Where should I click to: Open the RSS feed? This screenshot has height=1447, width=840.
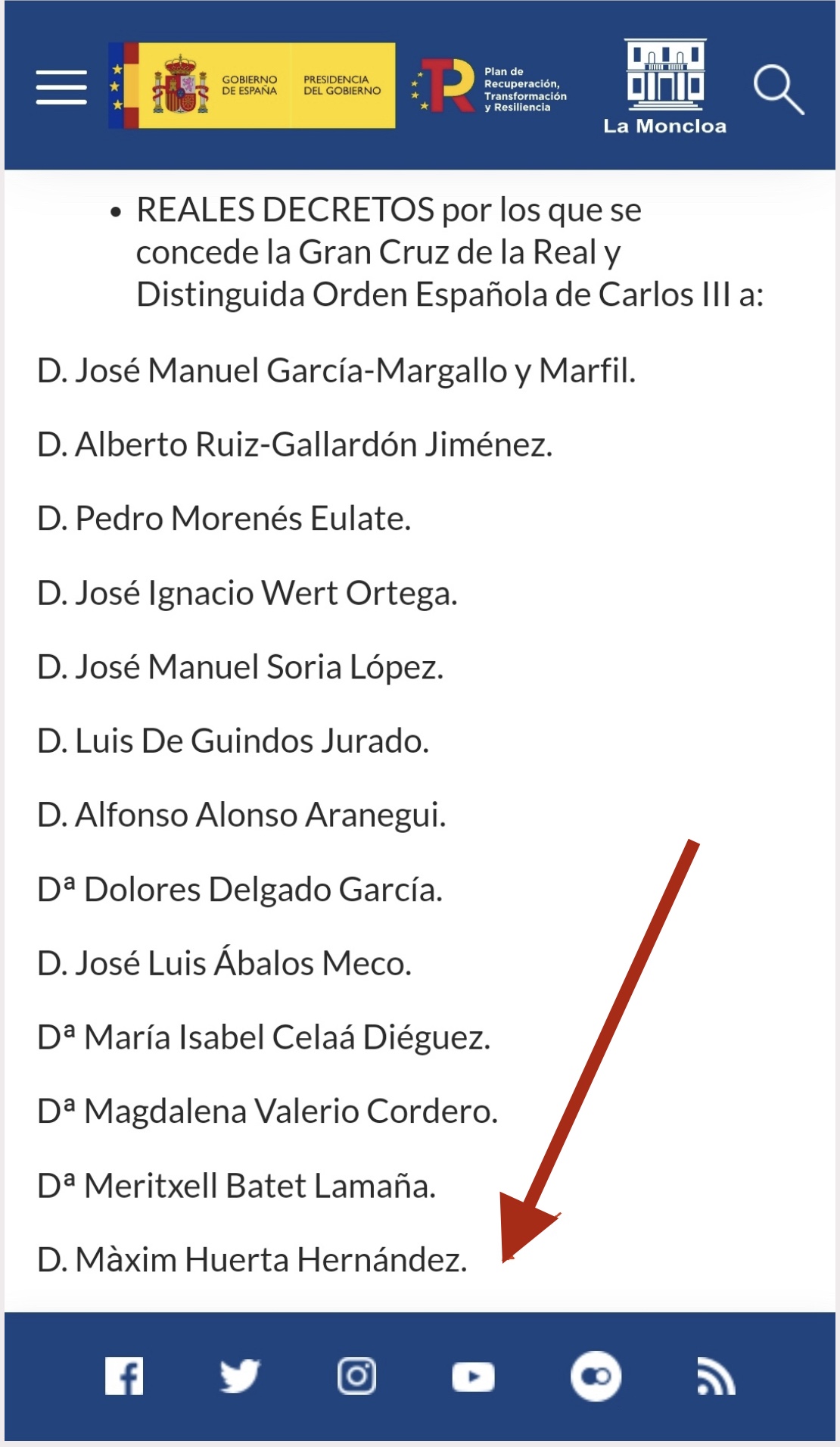point(715,1376)
